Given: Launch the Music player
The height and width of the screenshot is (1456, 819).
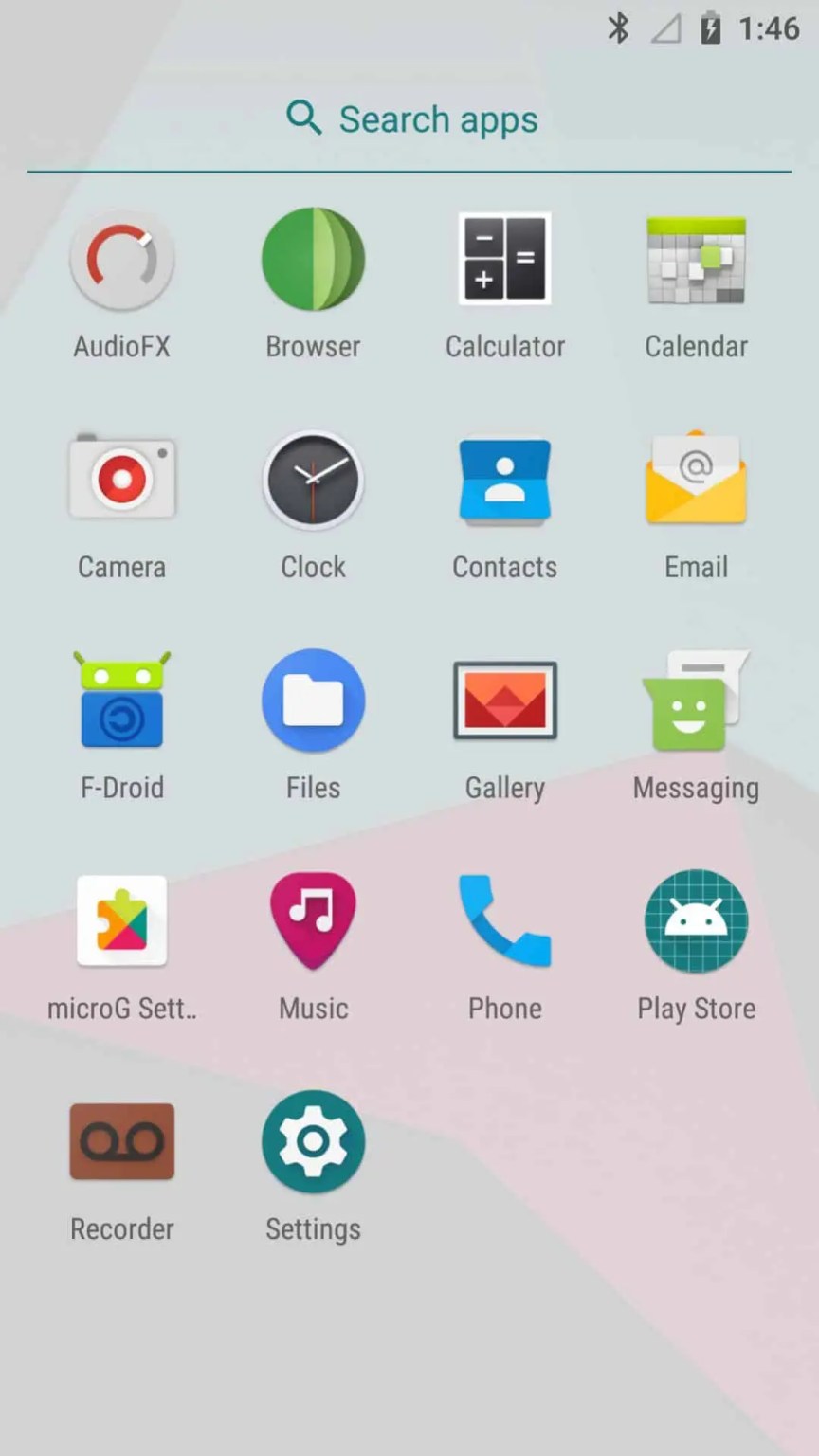Looking at the screenshot, I should pos(313,920).
